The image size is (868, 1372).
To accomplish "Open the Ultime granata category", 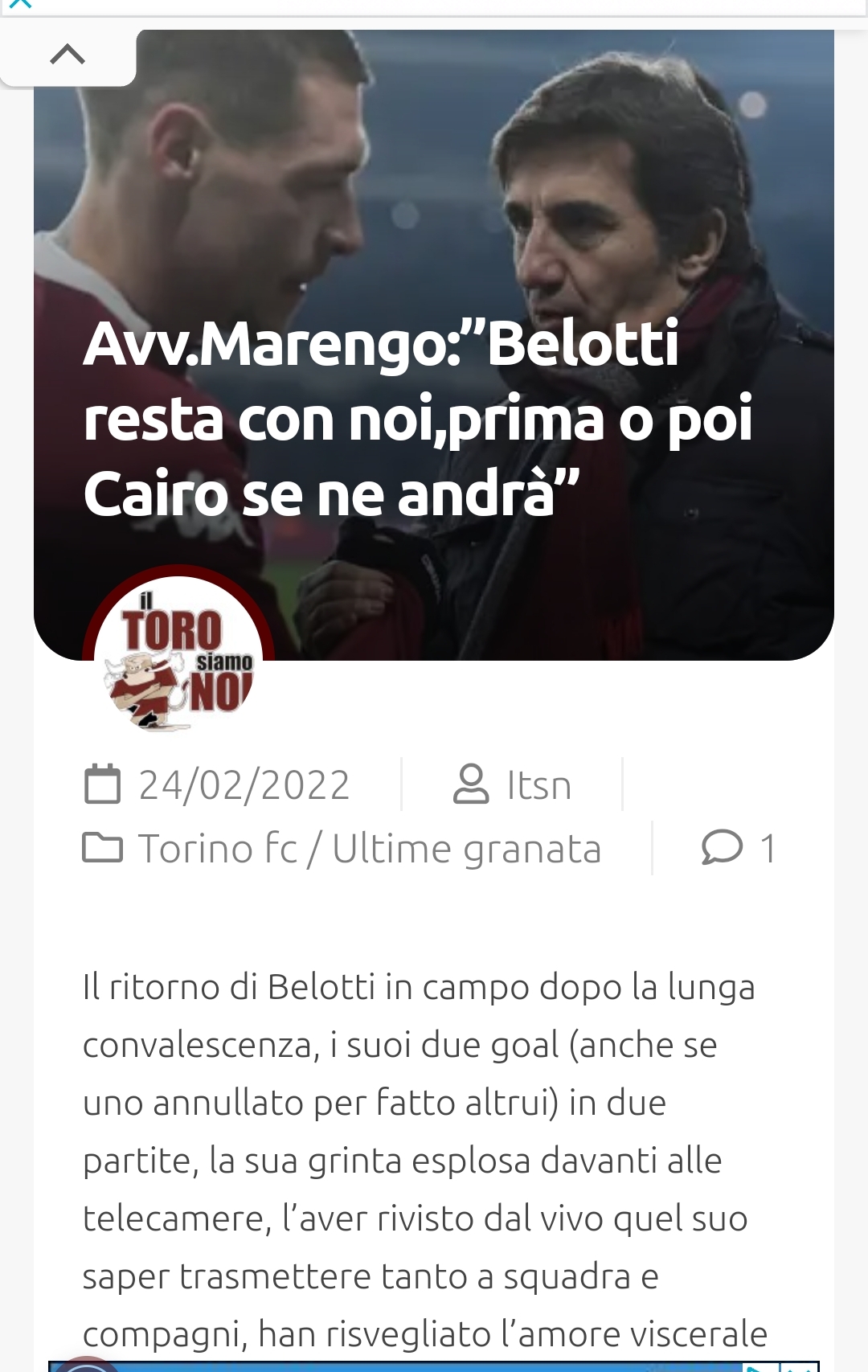I will point(466,849).
